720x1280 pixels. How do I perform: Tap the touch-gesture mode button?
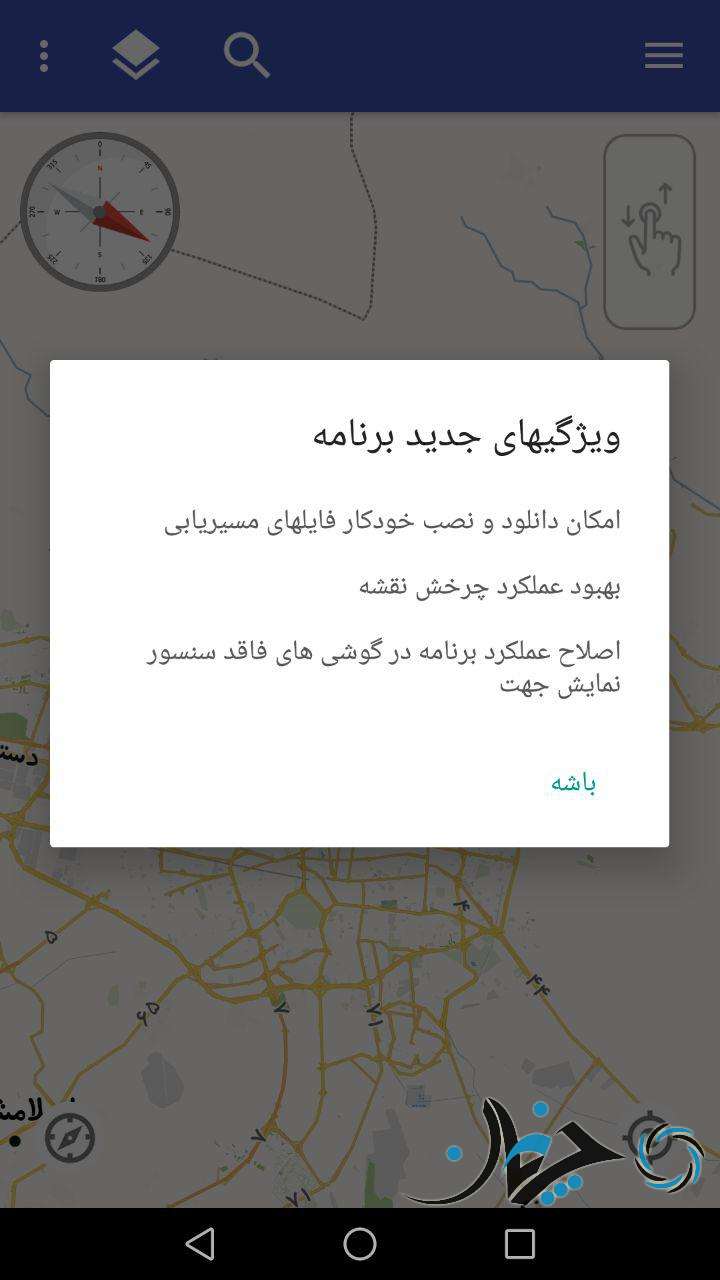tap(649, 232)
